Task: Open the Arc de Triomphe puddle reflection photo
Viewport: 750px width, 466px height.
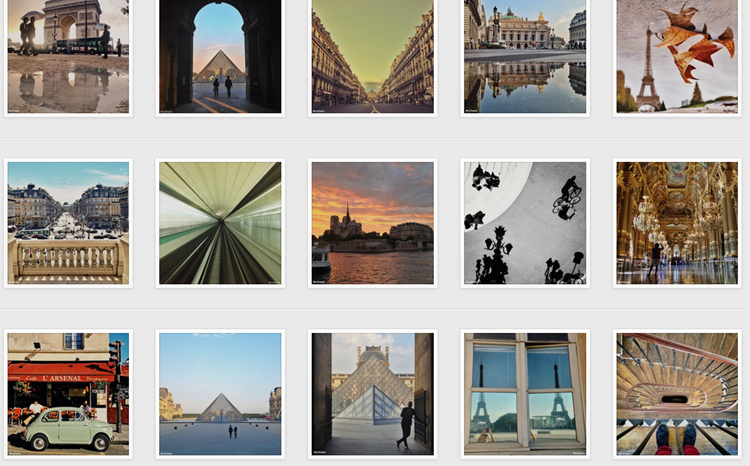Action: point(68,55)
